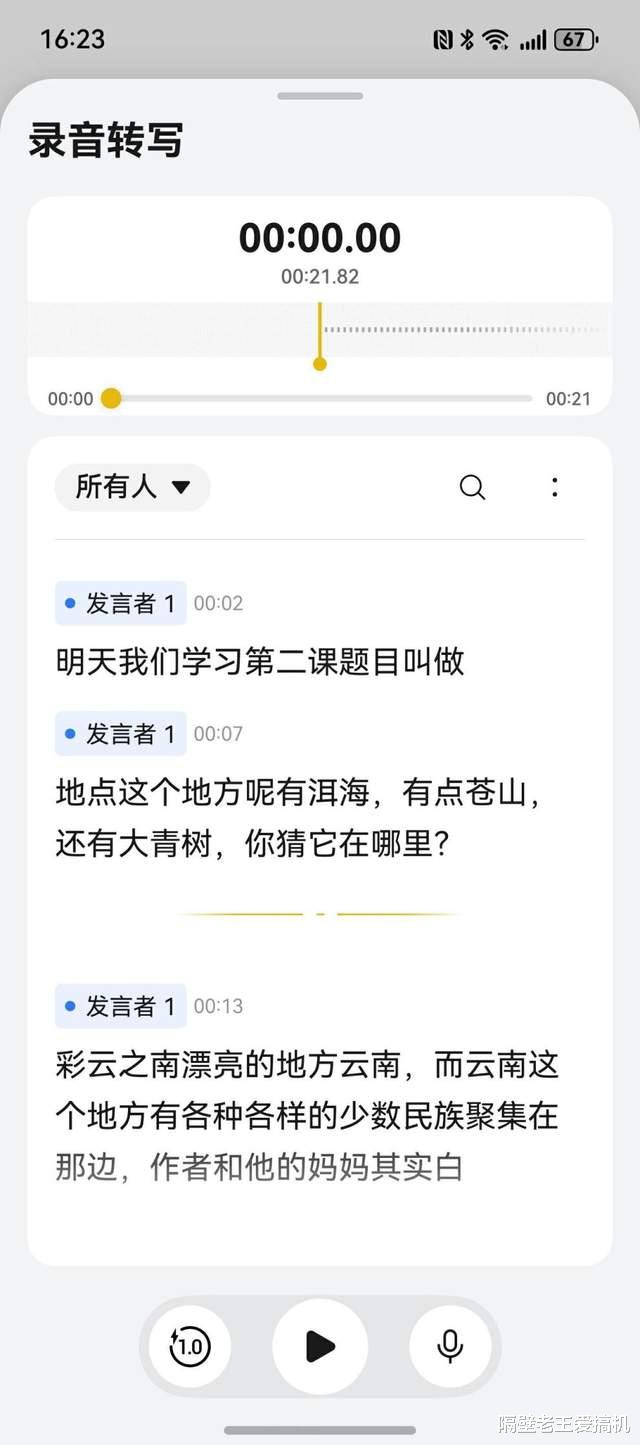Jump to transcript line 明天我们学习第二课题目叫做
The image size is (640, 1445).
coord(260,661)
